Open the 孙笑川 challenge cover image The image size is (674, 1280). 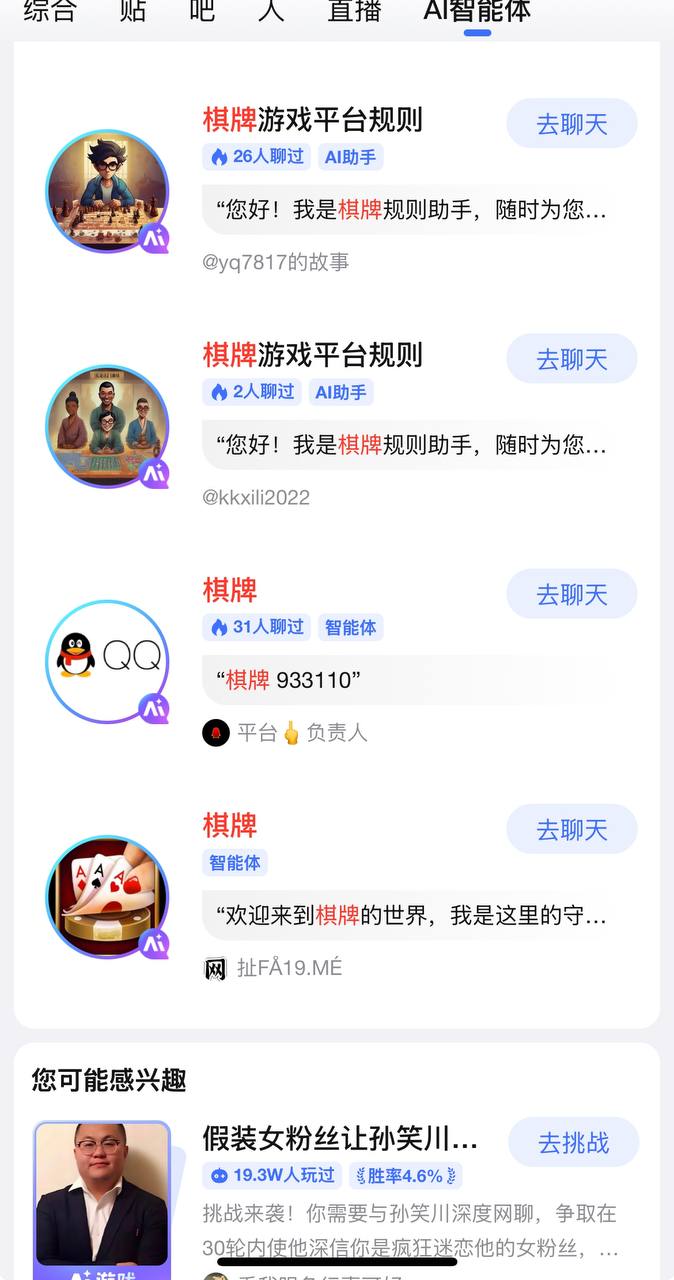pos(102,1195)
